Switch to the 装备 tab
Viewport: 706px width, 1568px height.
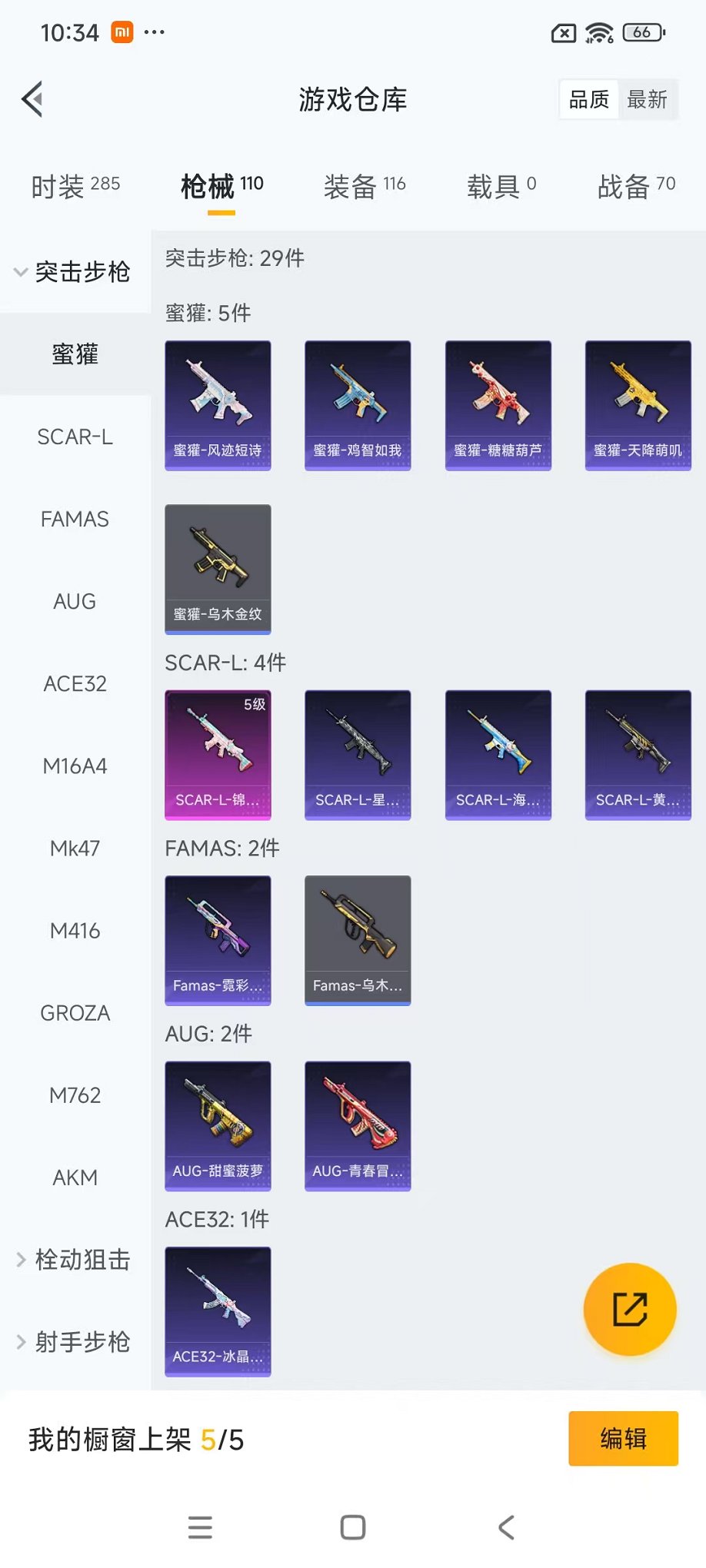click(x=364, y=186)
